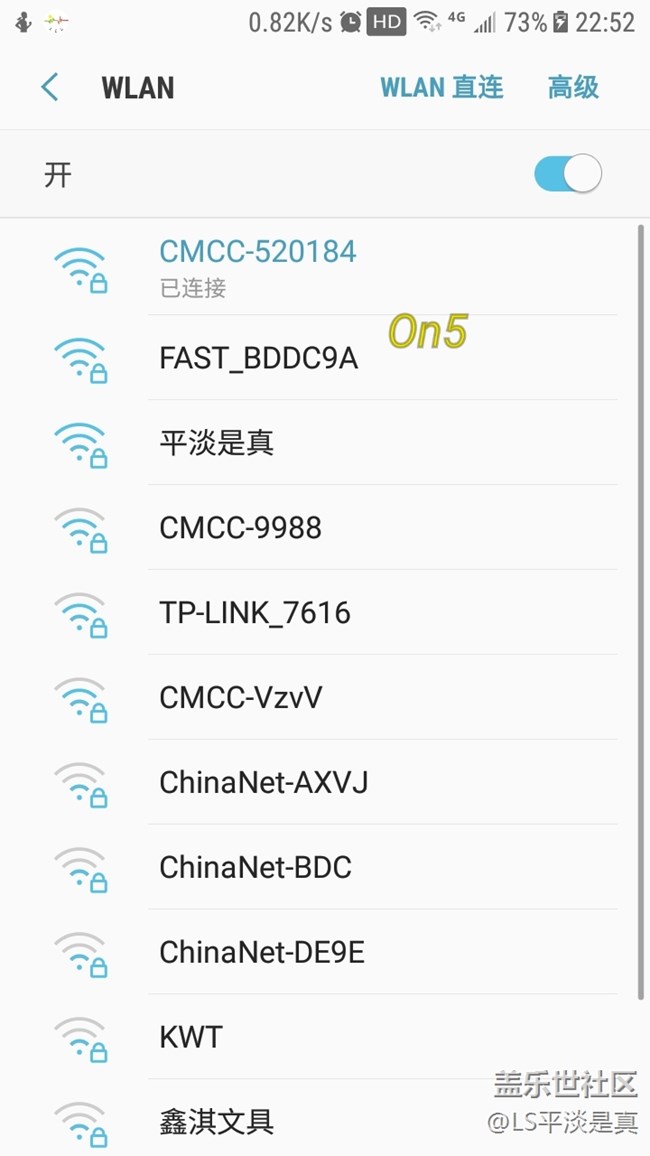Go back from the WLAN screen
This screenshot has width=650, height=1156.
coord(50,88)
